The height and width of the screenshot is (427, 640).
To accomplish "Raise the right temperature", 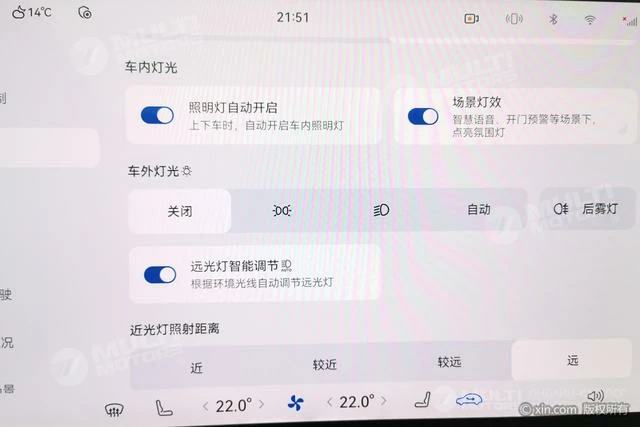I will [x=385, y=402].
